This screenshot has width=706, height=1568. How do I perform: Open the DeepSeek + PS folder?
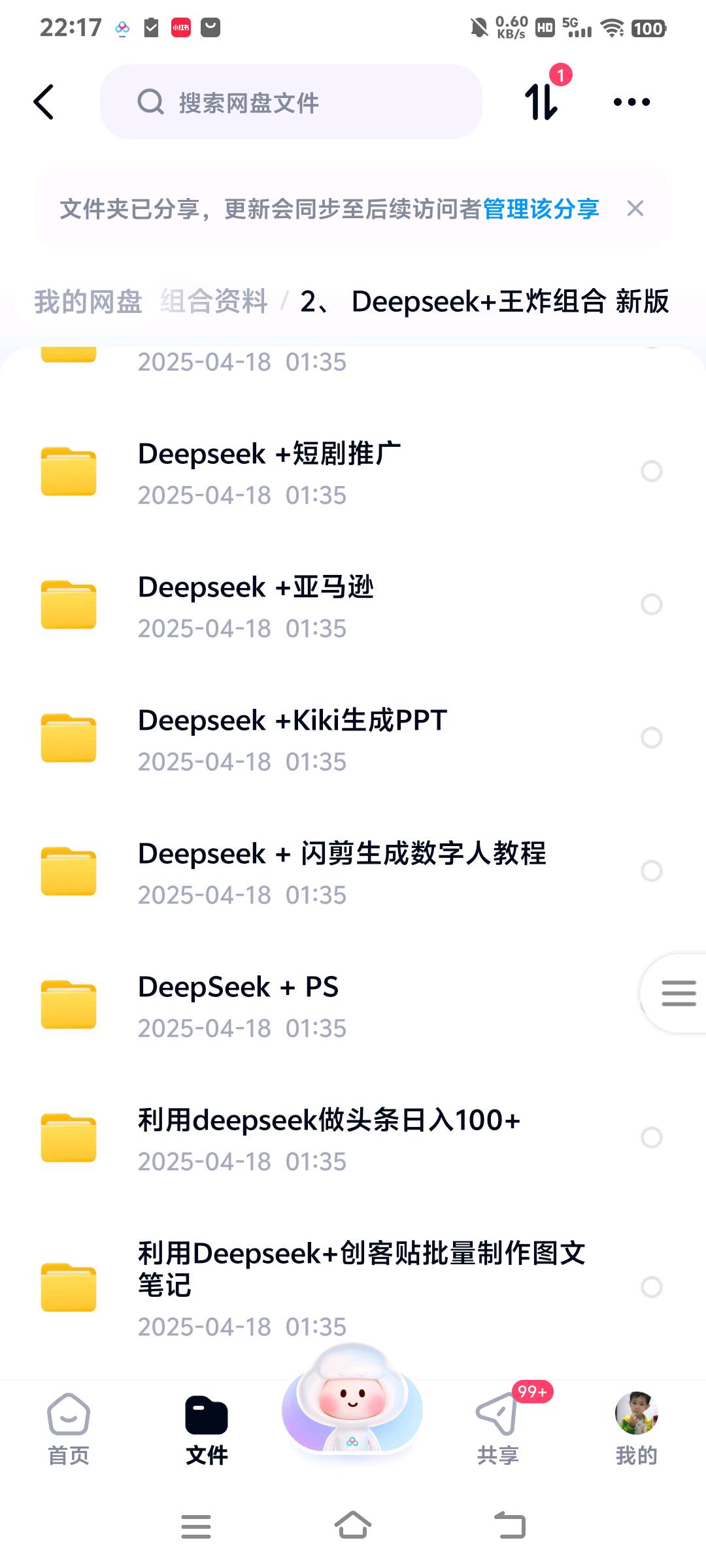pos(353,1005)
